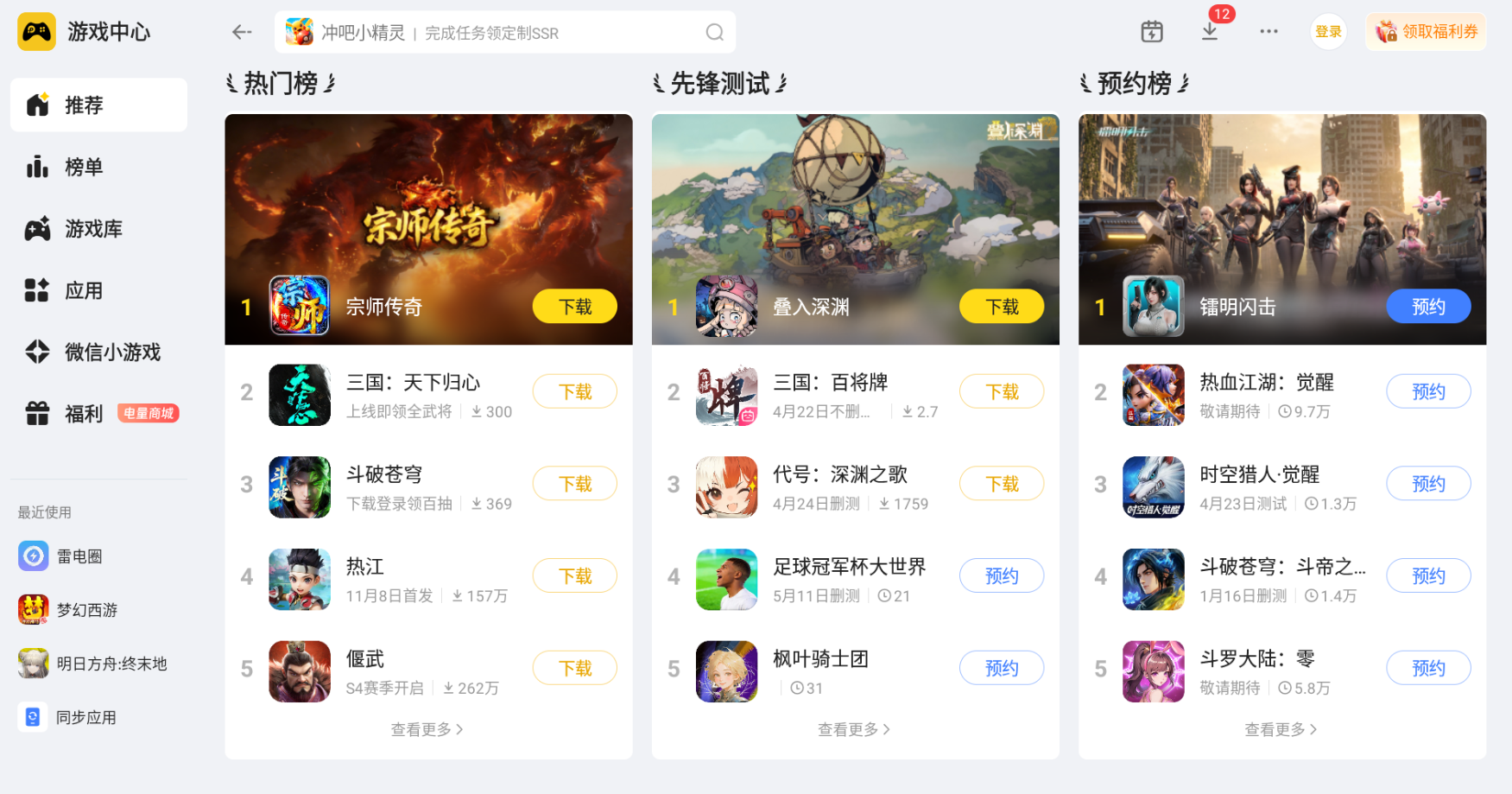Download 宗师传奇
This screenshot has width=1512, height=794.
pyautogui.click(x=574, y=307)
